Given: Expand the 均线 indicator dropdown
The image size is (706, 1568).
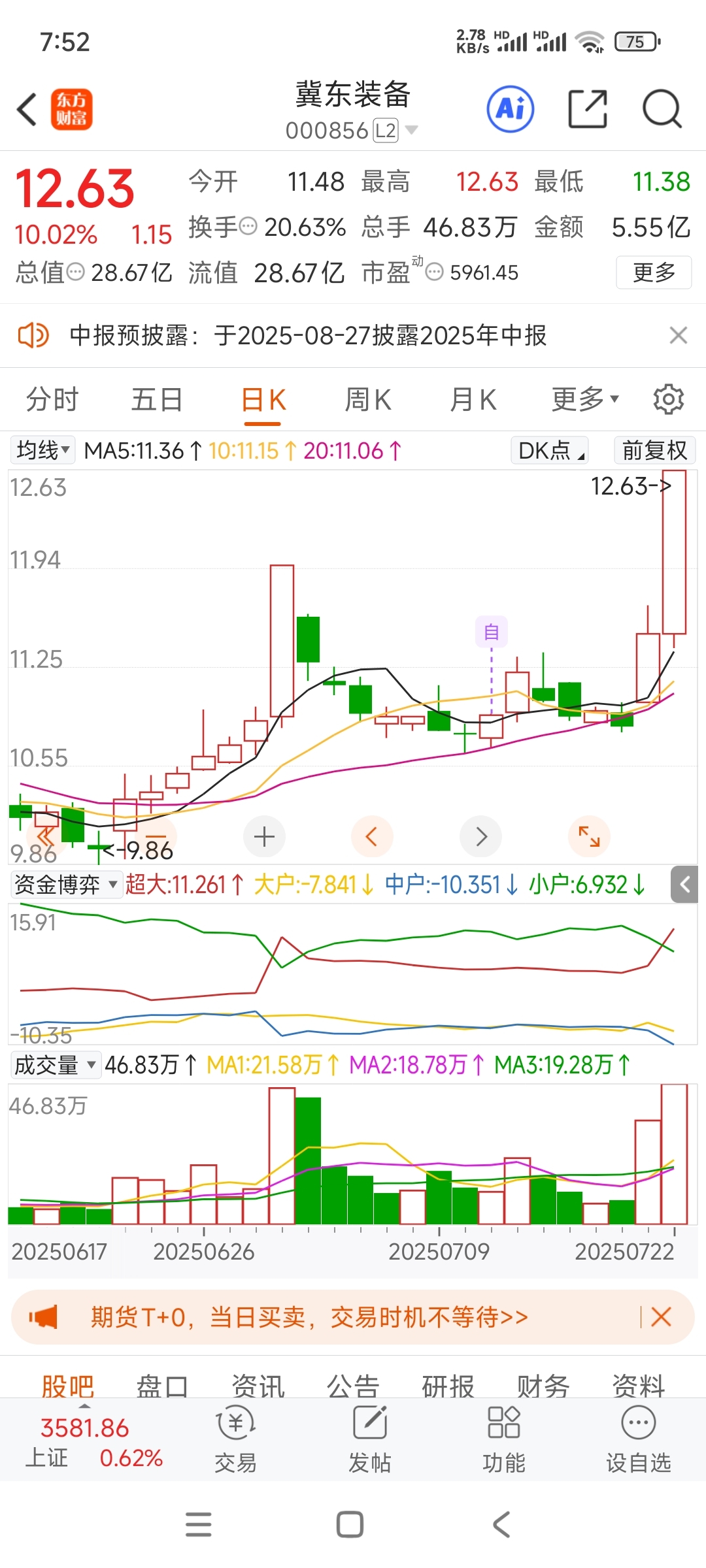Looking at the screenshot, I should (43, 450).
